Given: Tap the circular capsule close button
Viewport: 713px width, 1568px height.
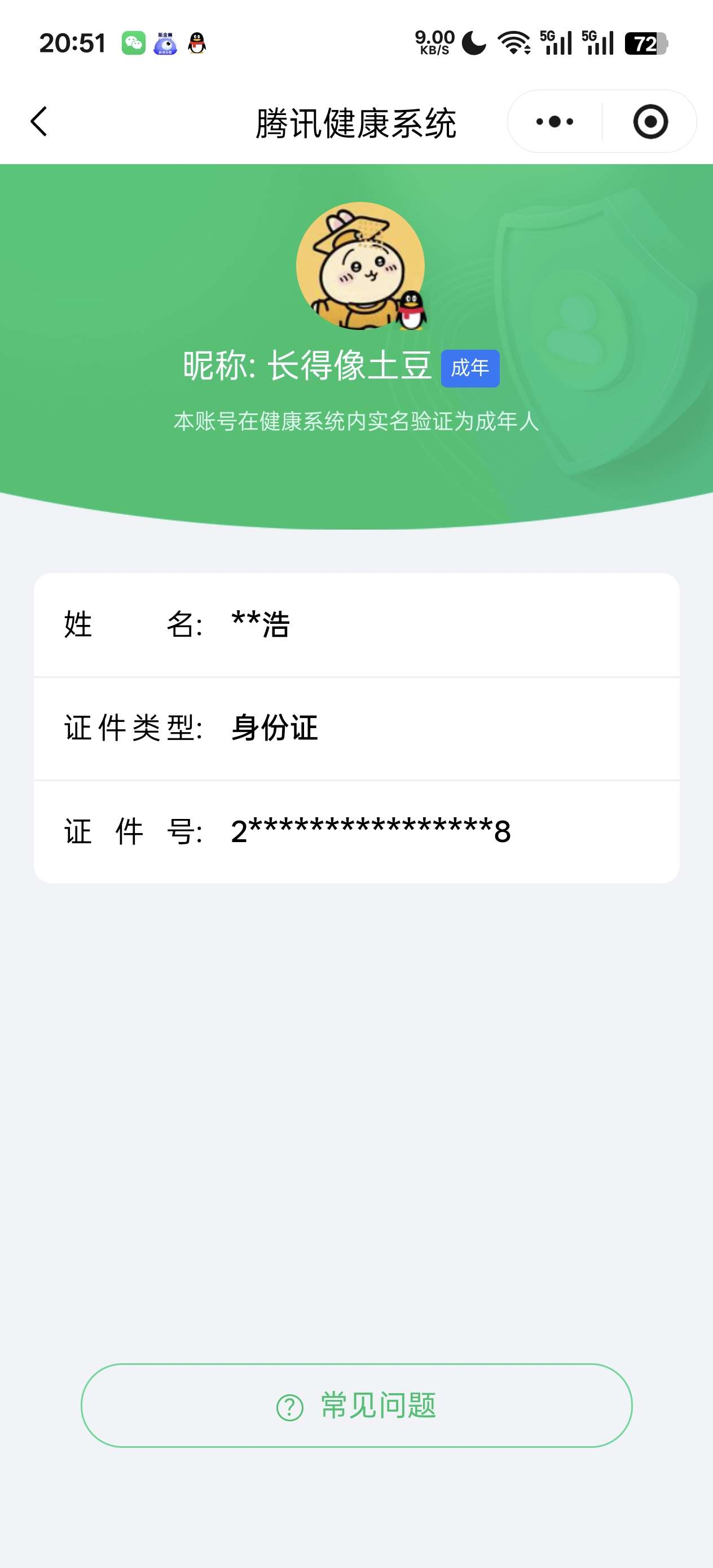Looking at the screenshot, I should click(x=650, y=121).
